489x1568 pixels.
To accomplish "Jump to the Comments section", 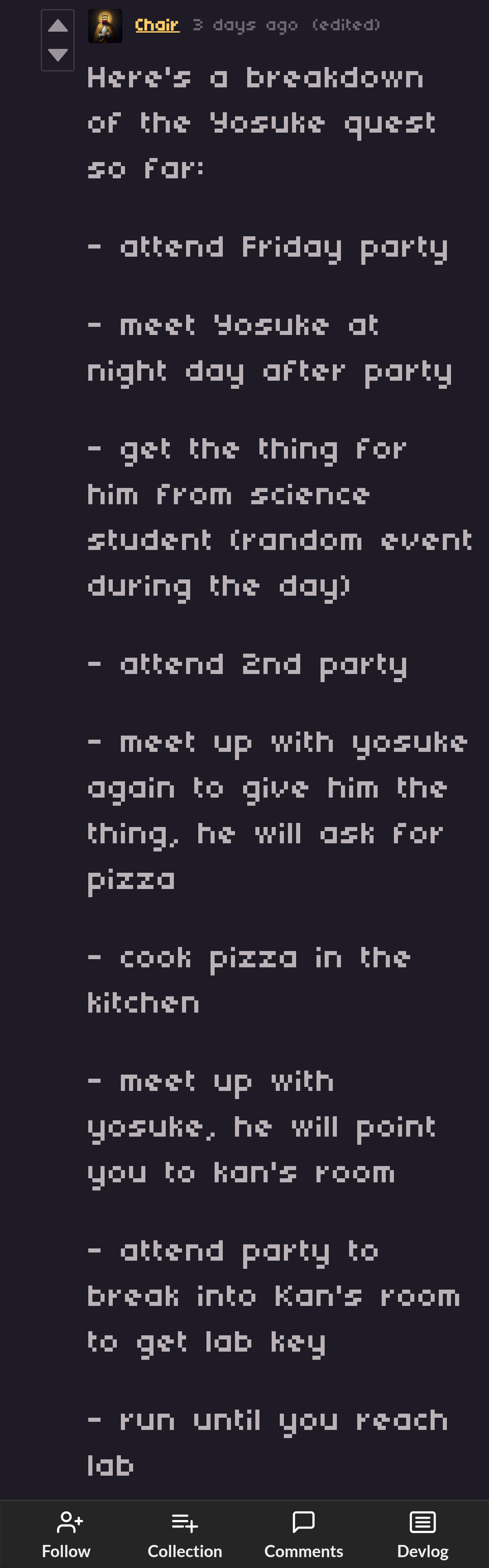I will [x=303, y=1534].
